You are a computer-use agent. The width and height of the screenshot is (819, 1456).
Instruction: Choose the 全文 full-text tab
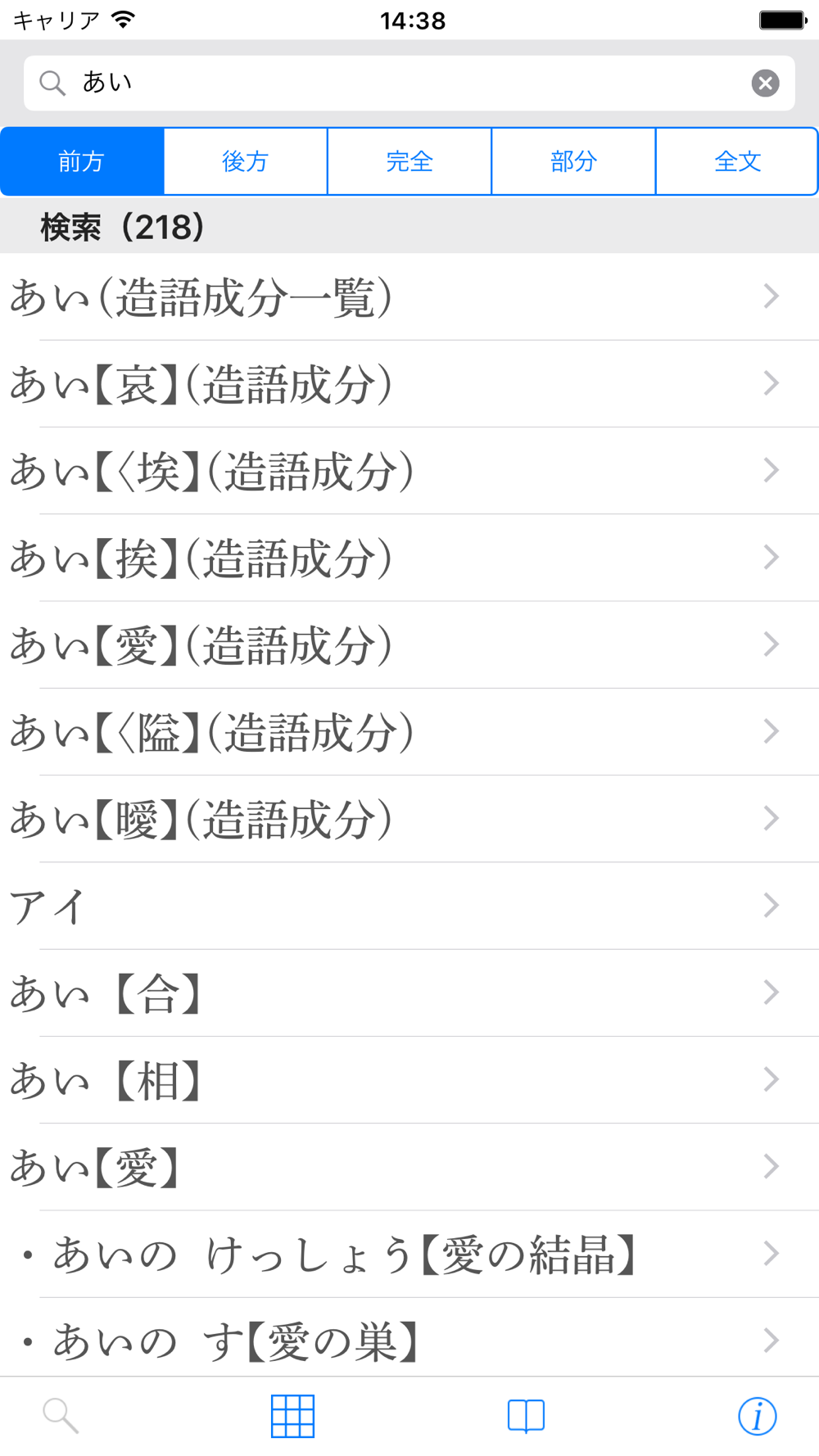click(737, 161)
